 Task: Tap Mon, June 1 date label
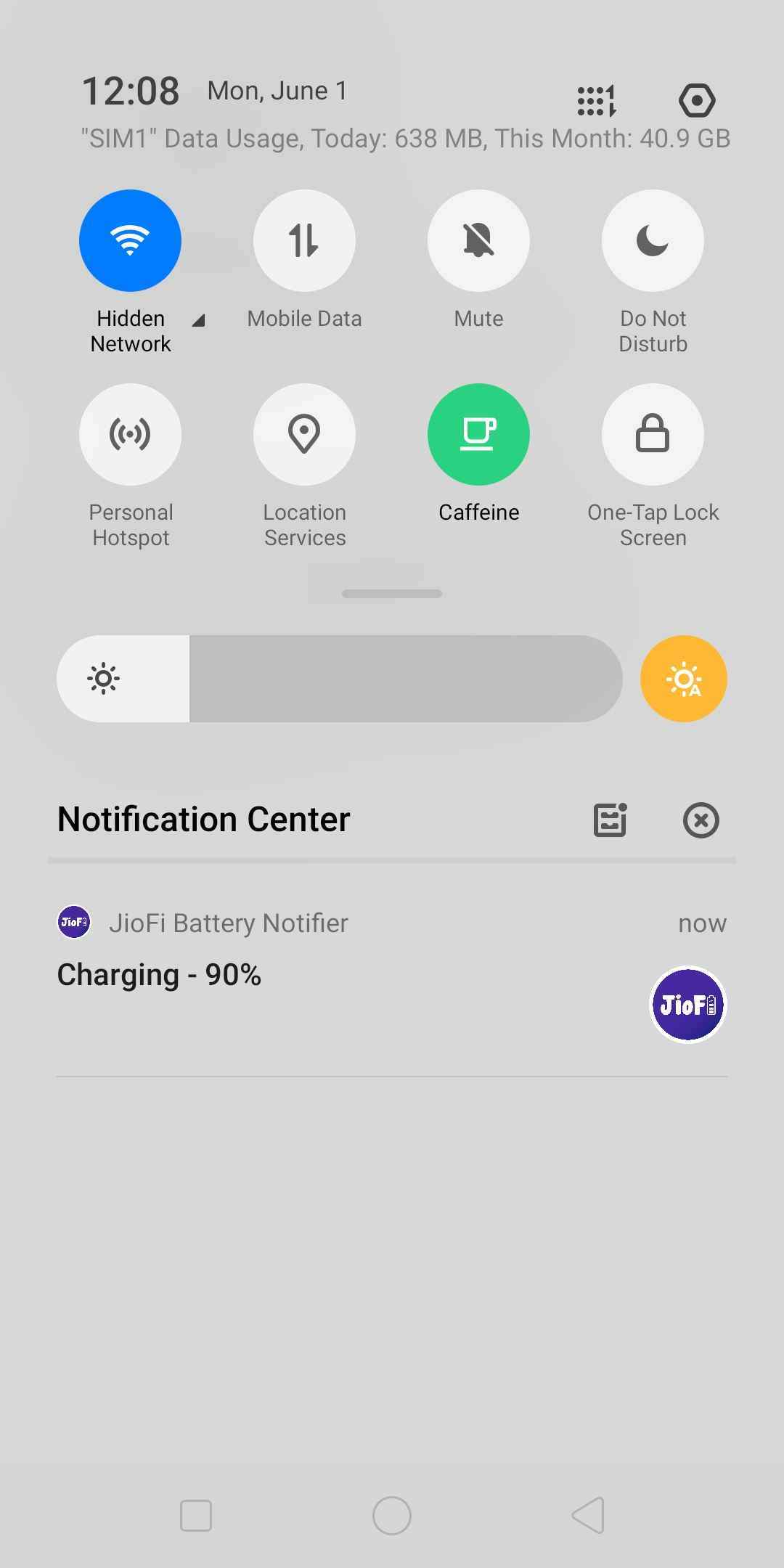(x=277, y=89)
